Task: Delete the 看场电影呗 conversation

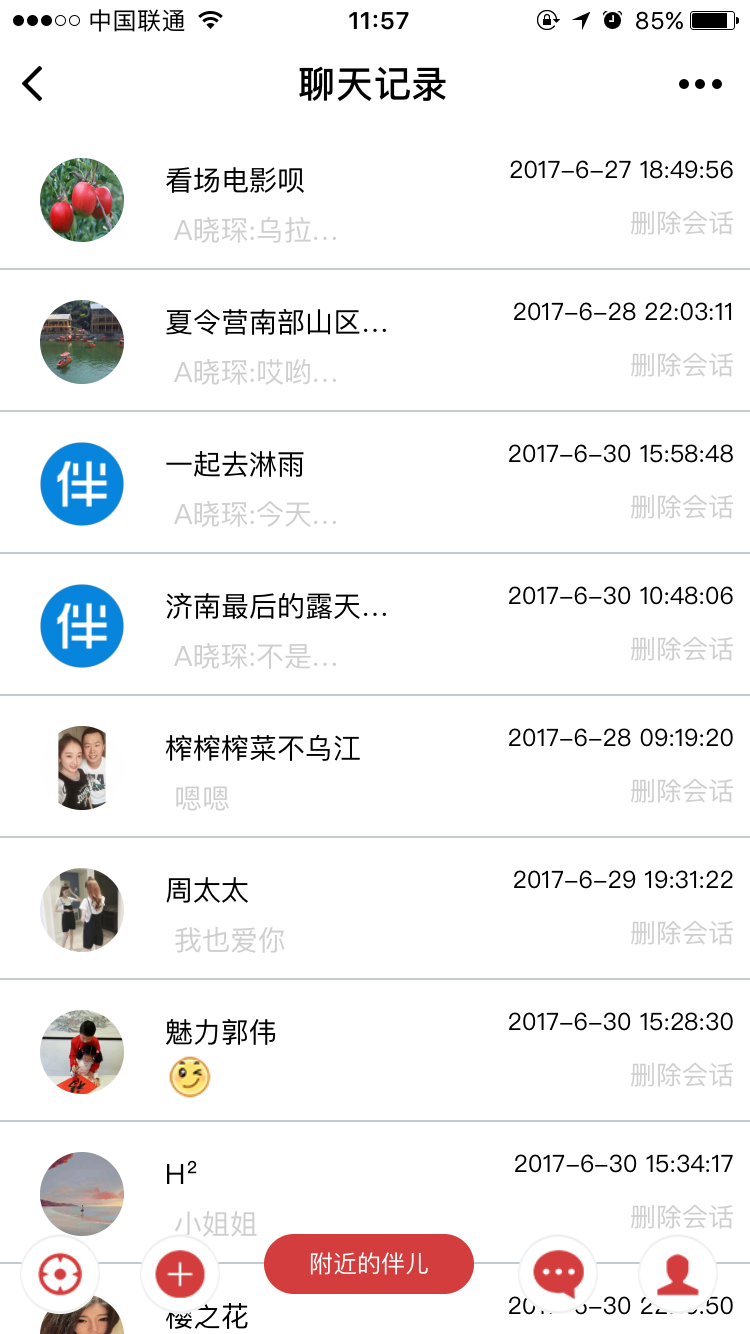Action: point(682,223)
